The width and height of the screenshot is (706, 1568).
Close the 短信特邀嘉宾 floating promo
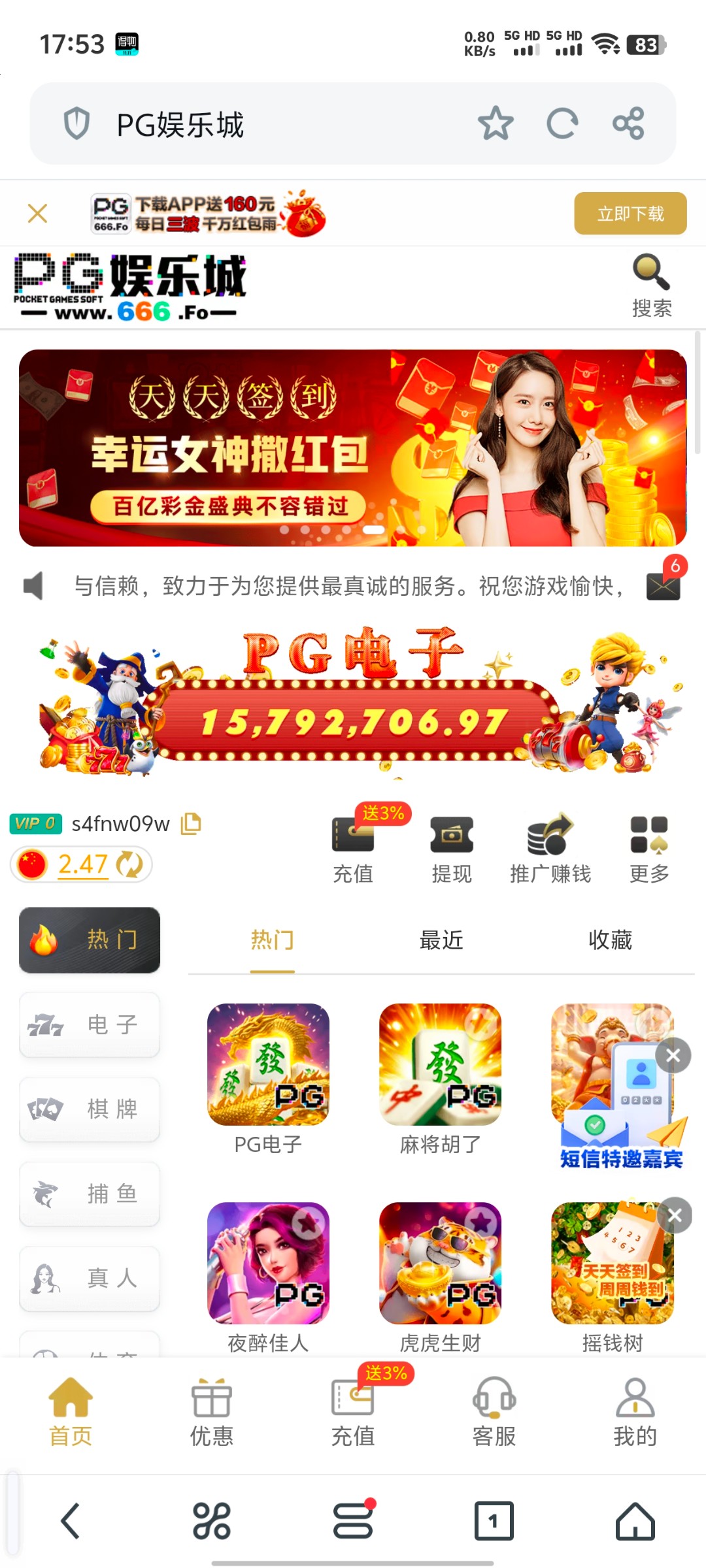click(x=673, y=1055)
